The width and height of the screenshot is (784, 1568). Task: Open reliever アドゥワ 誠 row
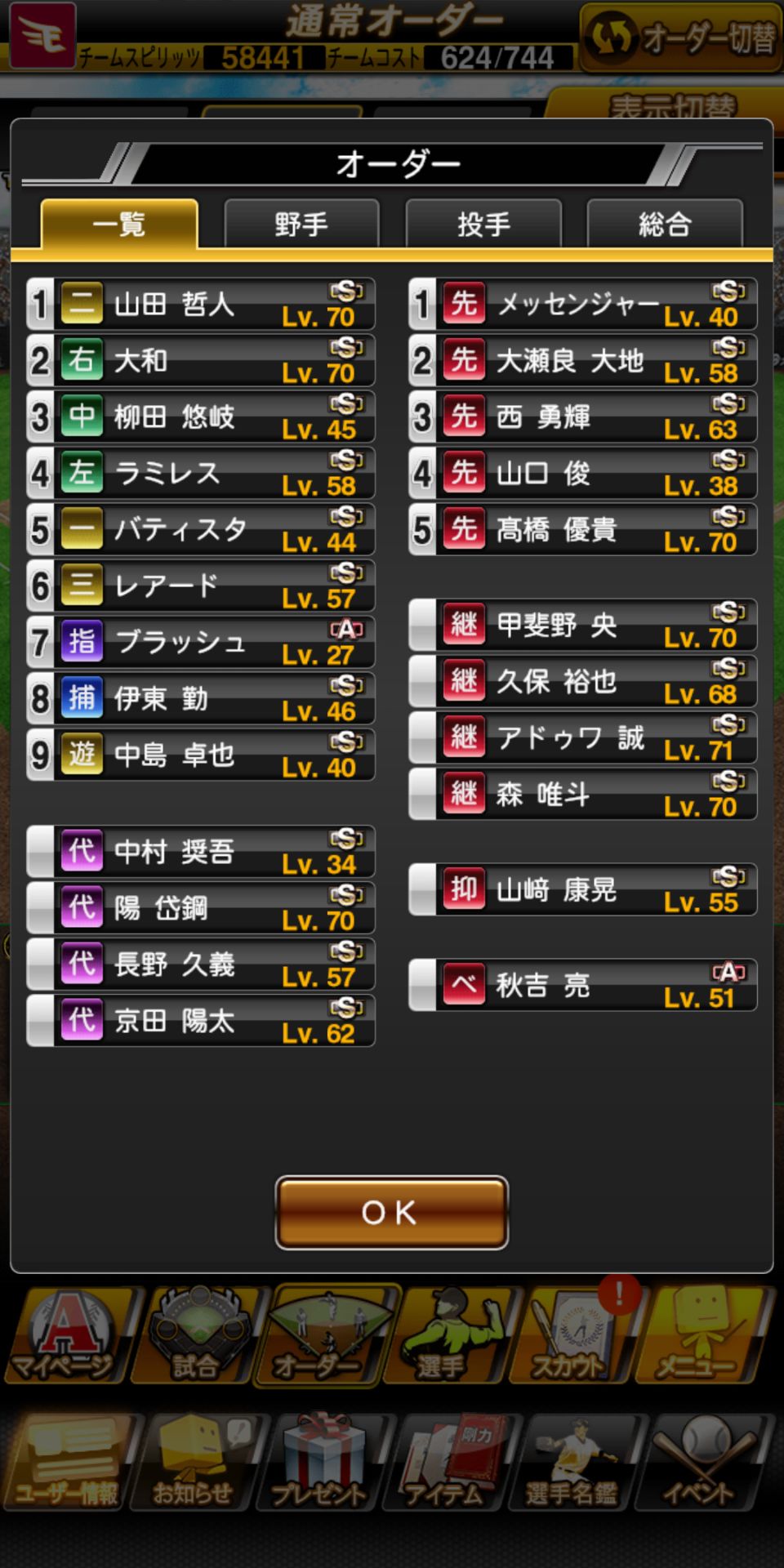coord(582,737)
